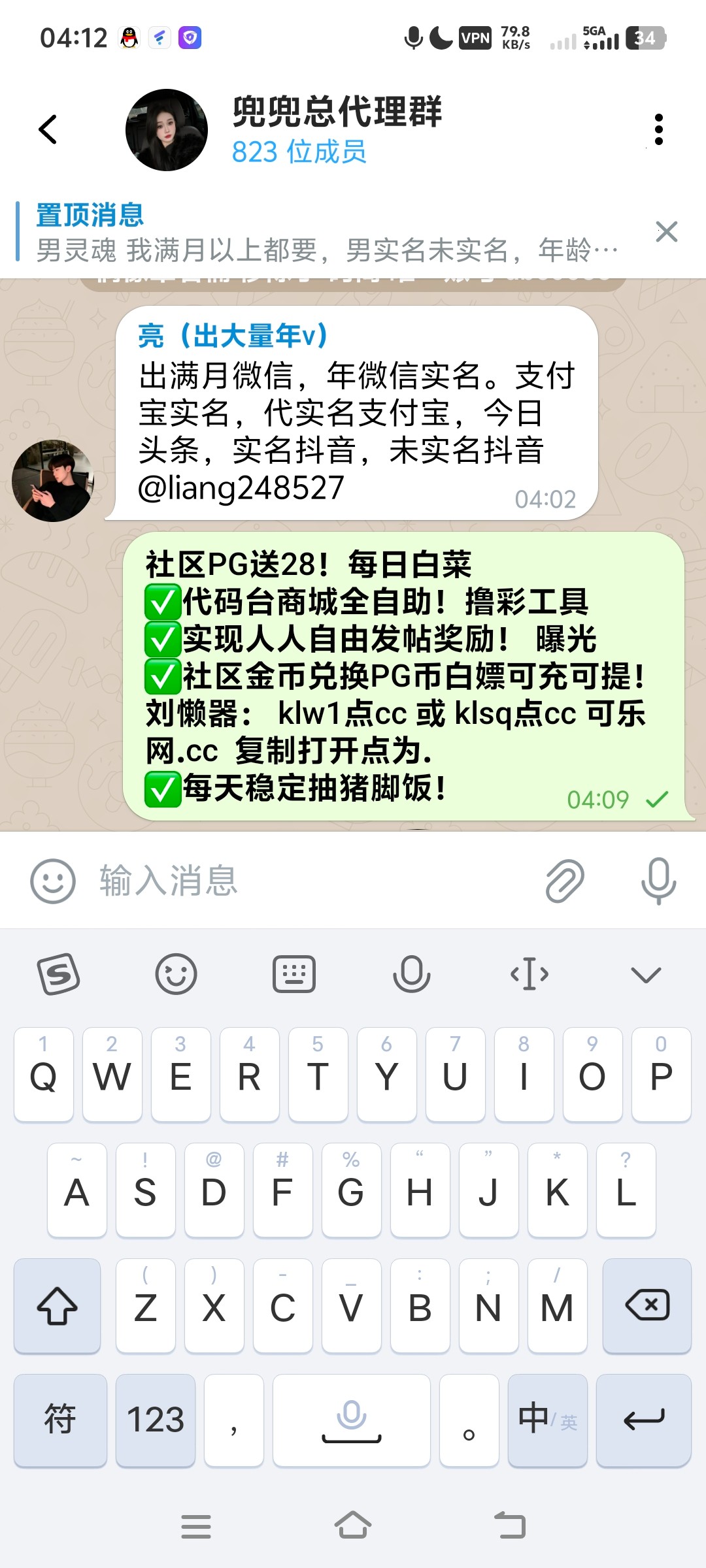Go back from the group chat
The height and width of the screenshot is (1568, 706).
48,129
